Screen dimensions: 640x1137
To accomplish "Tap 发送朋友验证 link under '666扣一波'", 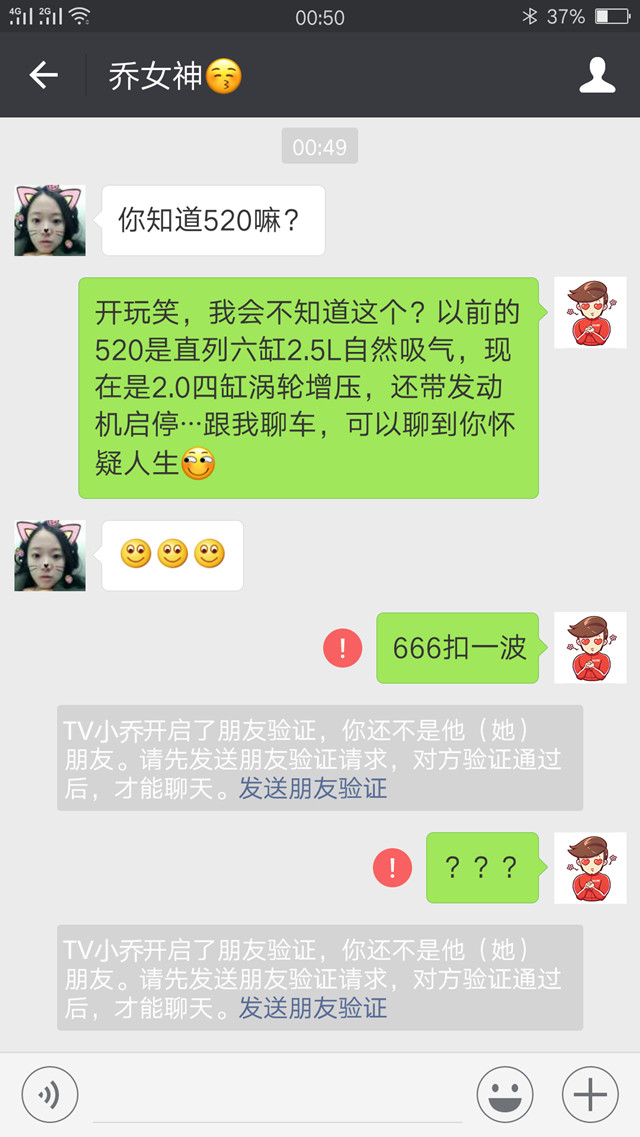I will pos(312,788).
